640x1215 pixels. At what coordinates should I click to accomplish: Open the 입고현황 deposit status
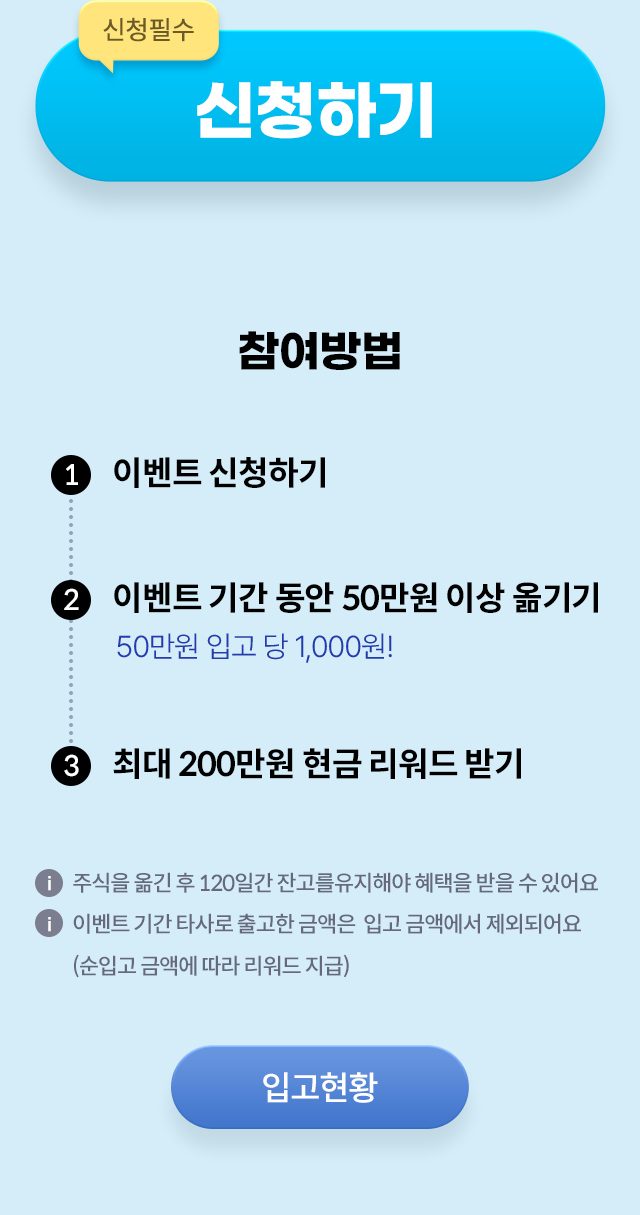[320, 1087]
